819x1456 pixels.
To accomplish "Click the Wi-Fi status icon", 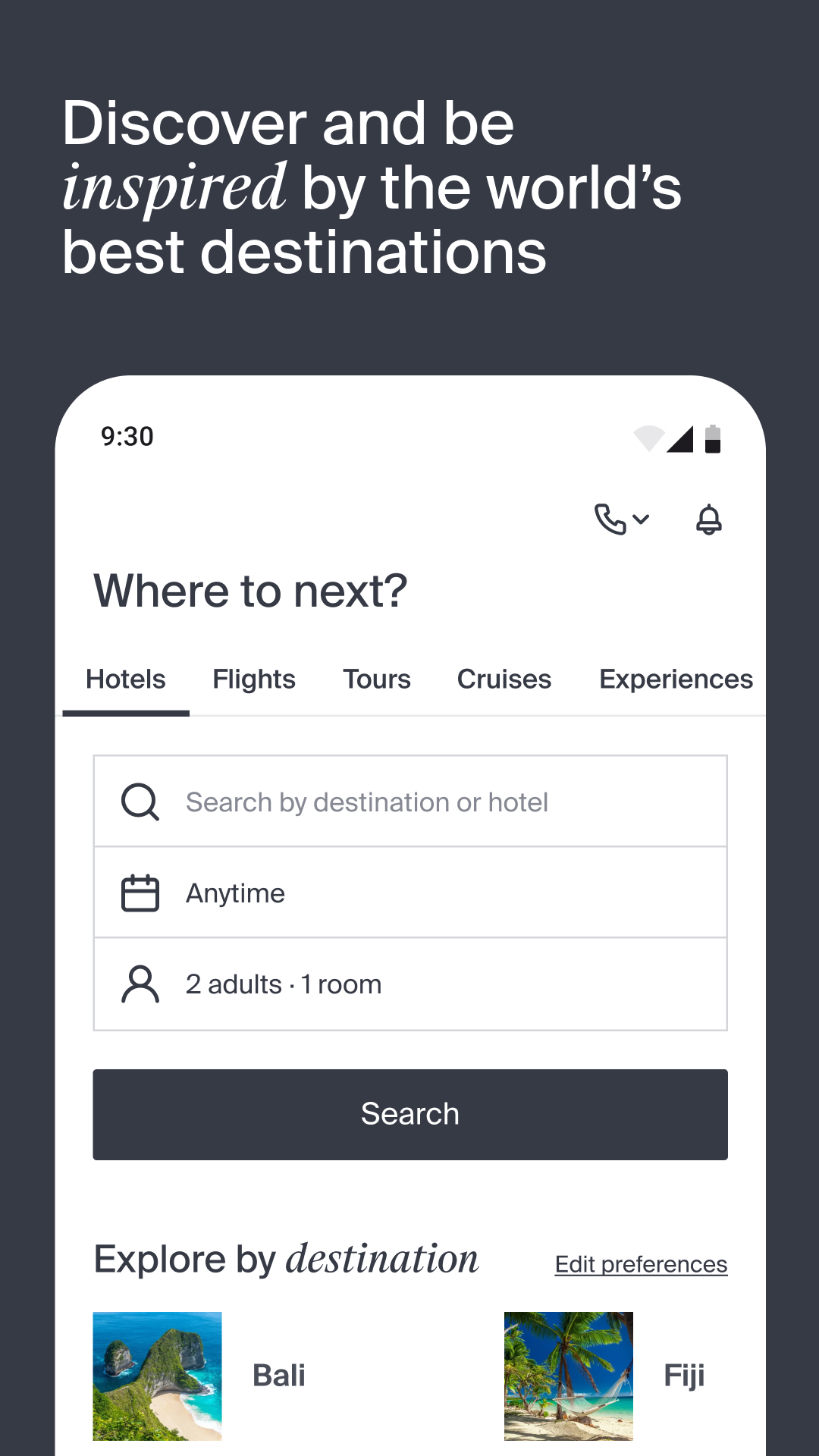I will [x=648, y=438].
